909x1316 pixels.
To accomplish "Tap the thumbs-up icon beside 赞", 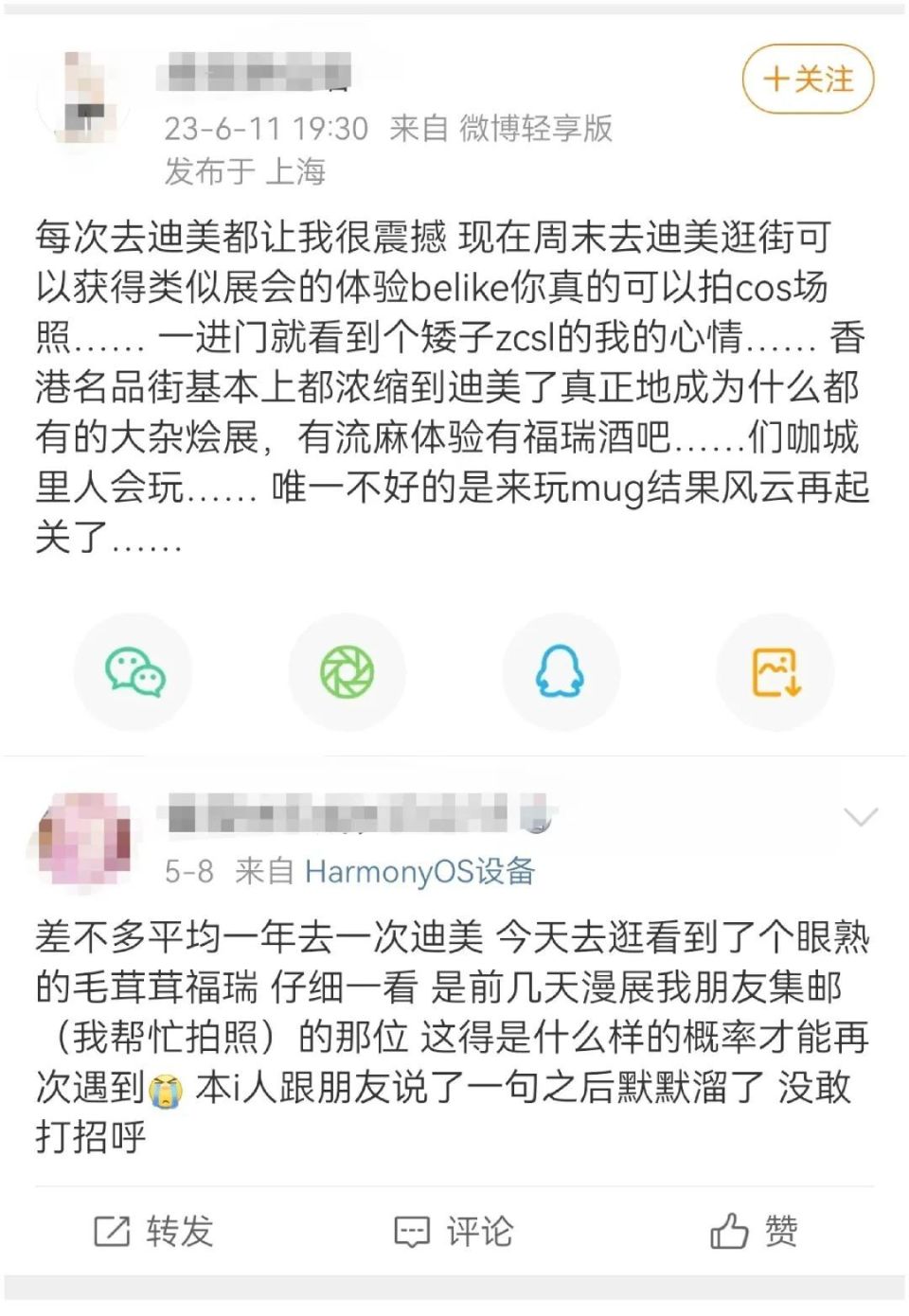I will coord(727,1232).
